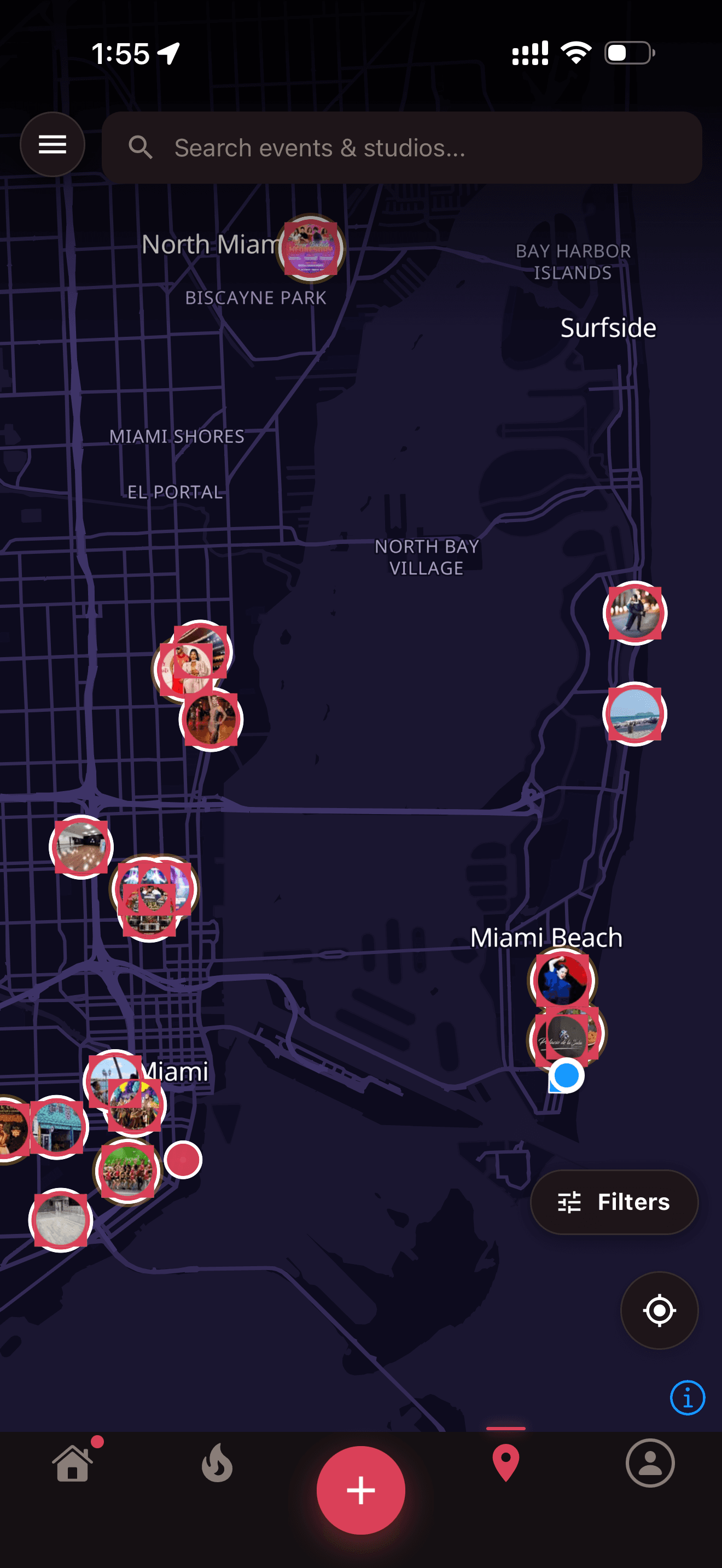Open the Filters panel
Viewport: 722px width, 1568px height.
coord(614,1201)
